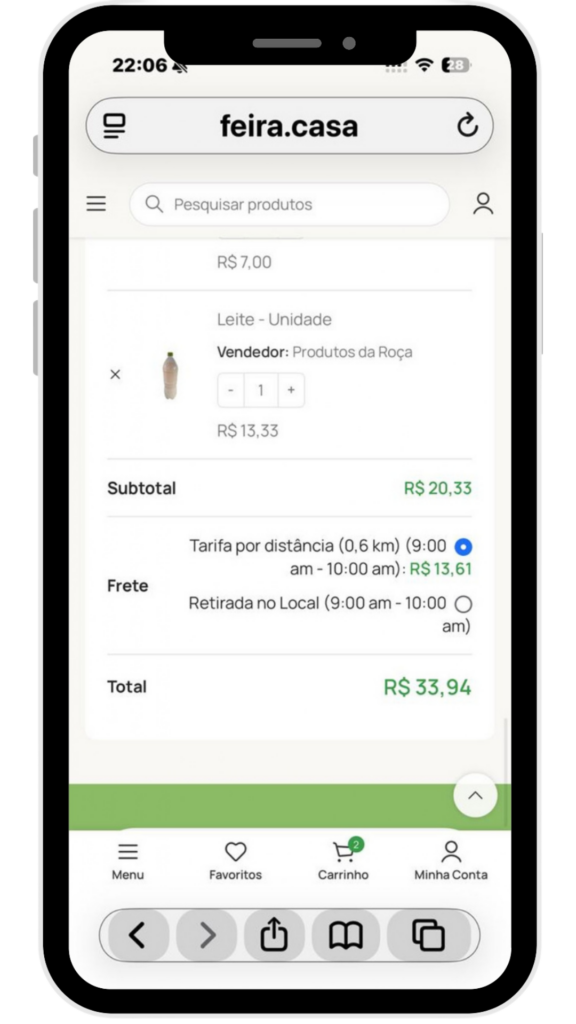Open the Carrinho tab
Screen dimensions: 576x1024
[344, 861]
